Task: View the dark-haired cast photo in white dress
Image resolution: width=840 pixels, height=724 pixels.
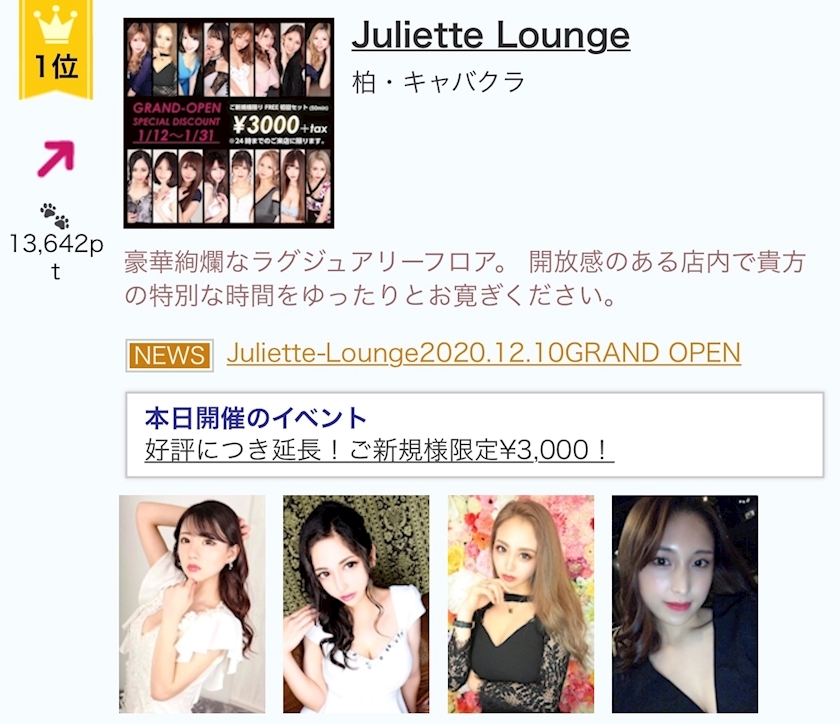Action: tap(356, 603)
